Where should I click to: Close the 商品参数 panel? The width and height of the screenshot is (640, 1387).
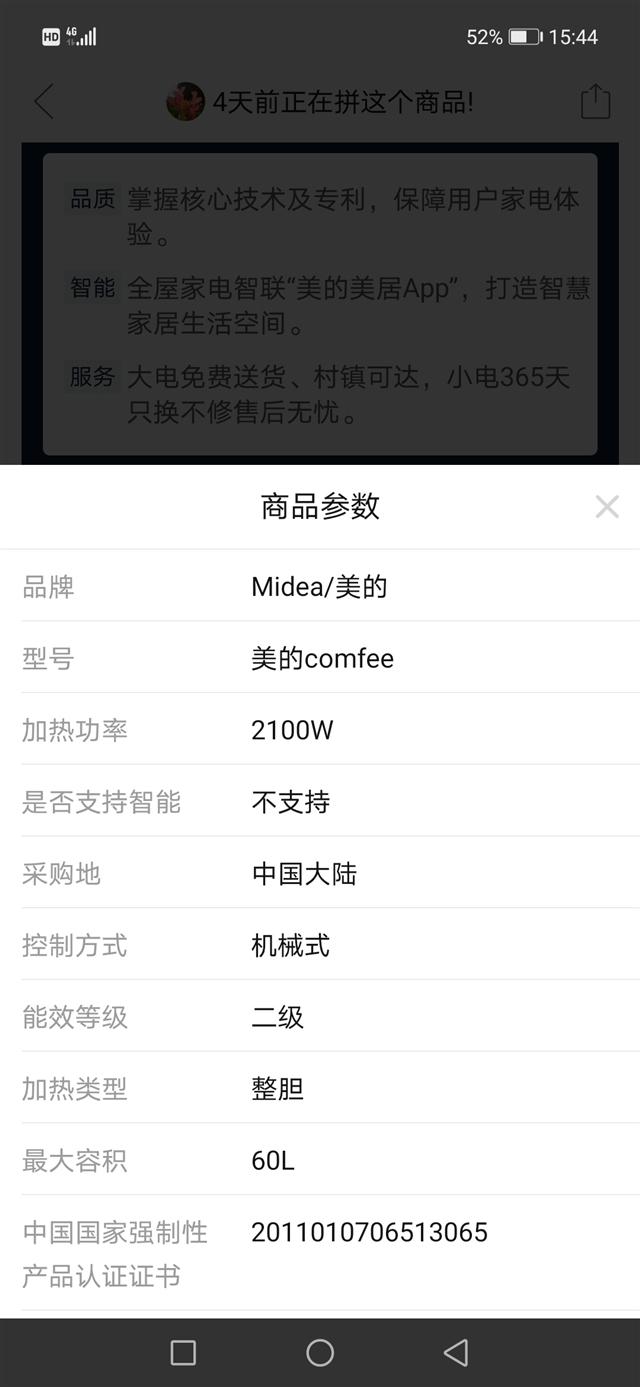coord(607,506)
